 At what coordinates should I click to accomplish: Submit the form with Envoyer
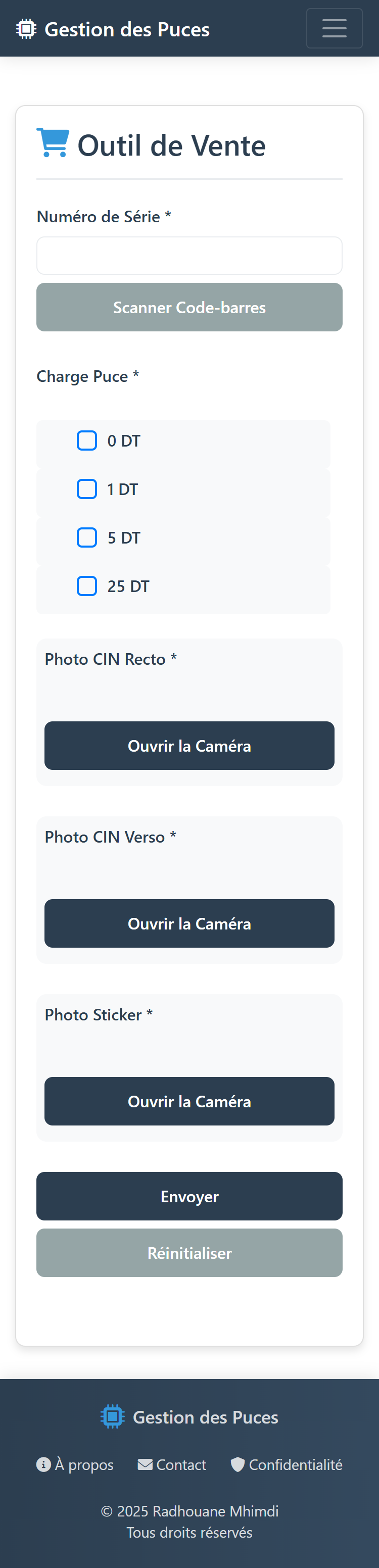[189, 1196]
